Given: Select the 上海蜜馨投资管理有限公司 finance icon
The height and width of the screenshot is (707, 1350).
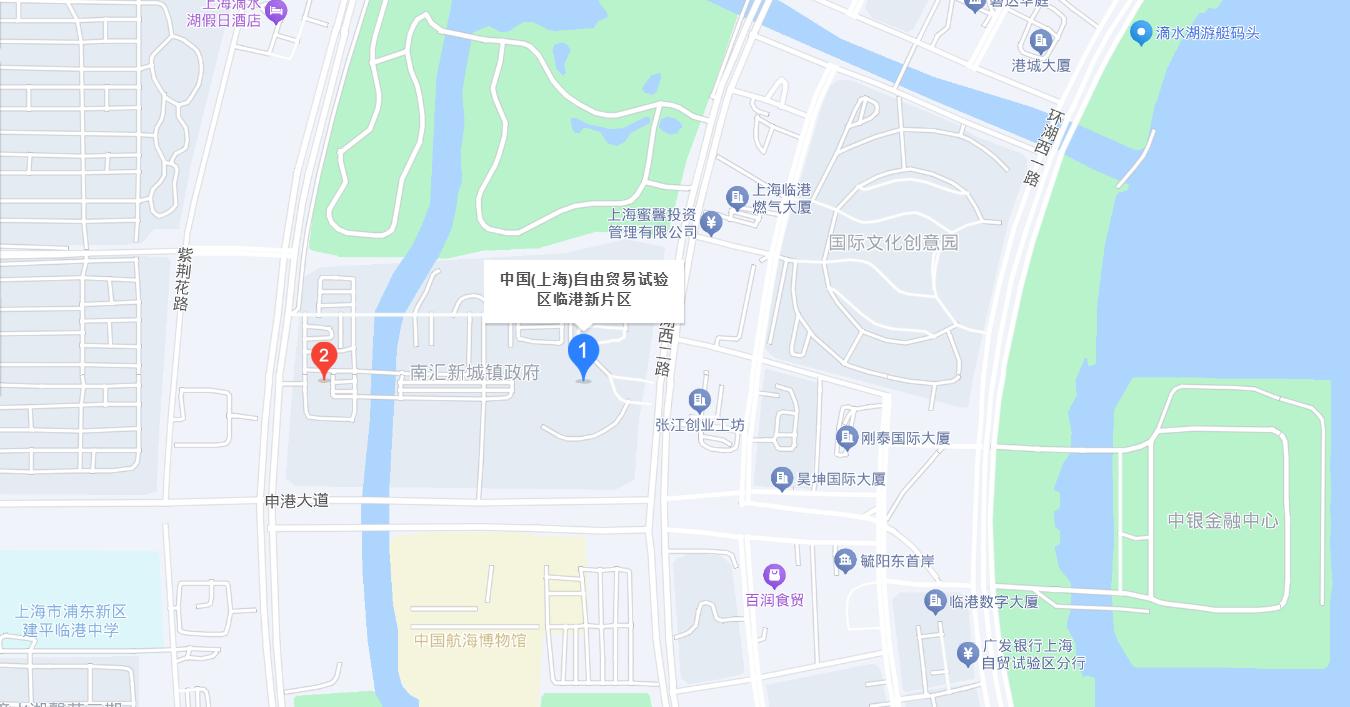Looking at the screenshot, I should (711, 222).
